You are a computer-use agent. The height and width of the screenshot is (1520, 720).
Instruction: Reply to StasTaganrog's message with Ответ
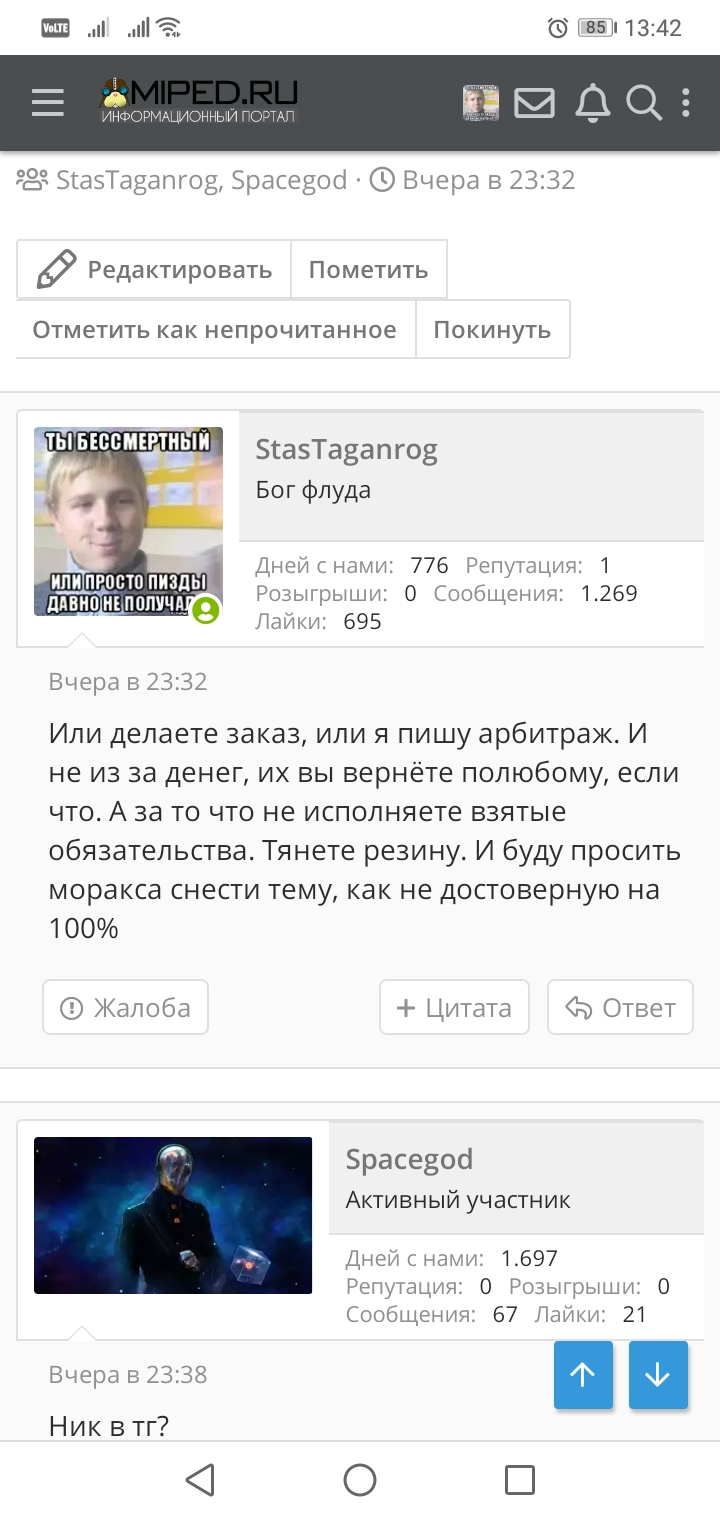tap(620, 1007)
